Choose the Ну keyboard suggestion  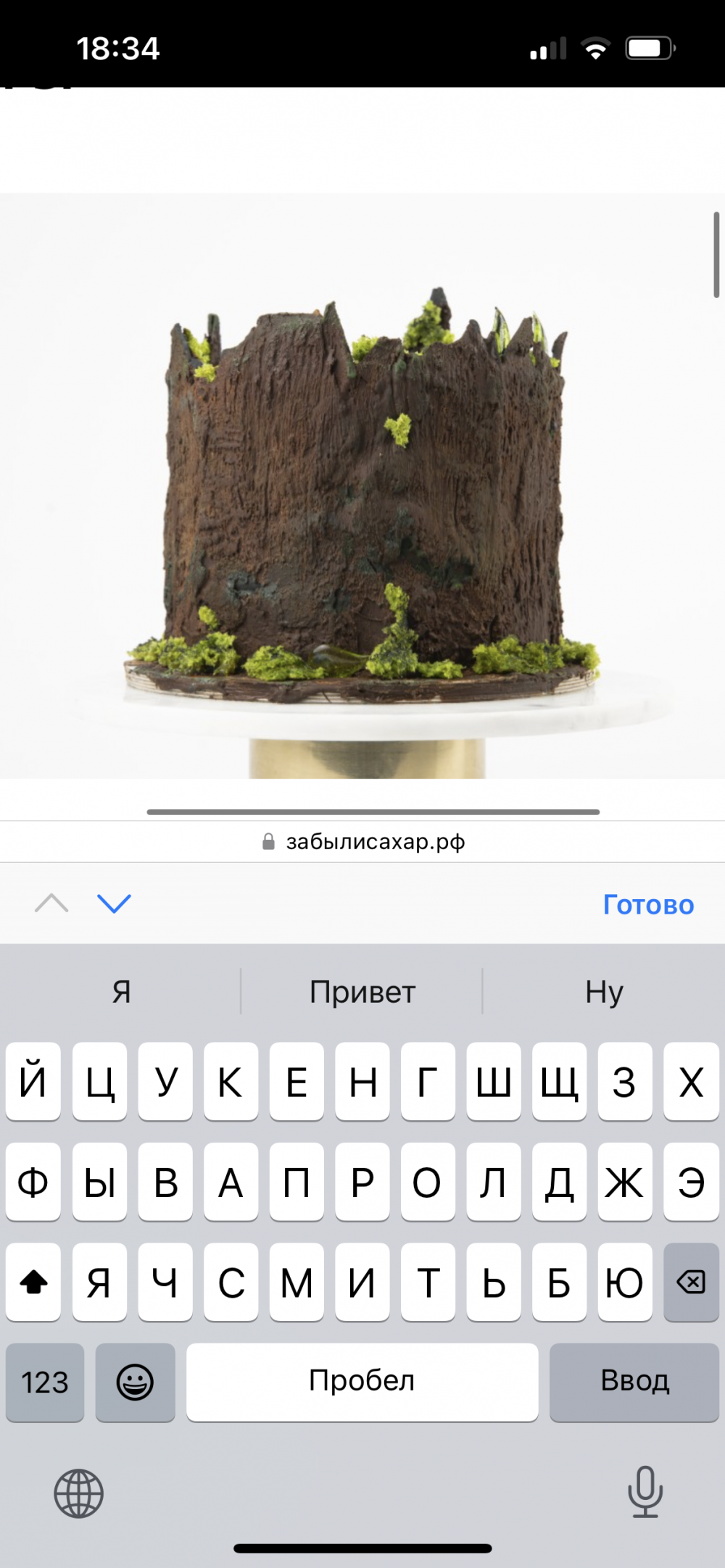click(604, 992)
